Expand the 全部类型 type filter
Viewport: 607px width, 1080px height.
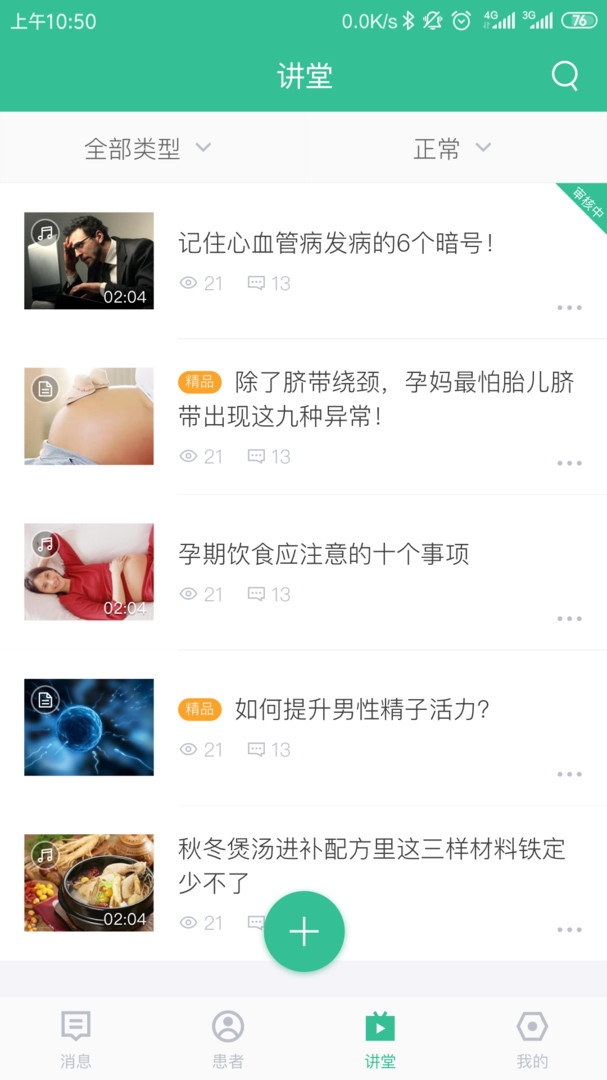[x=148, y=149]
